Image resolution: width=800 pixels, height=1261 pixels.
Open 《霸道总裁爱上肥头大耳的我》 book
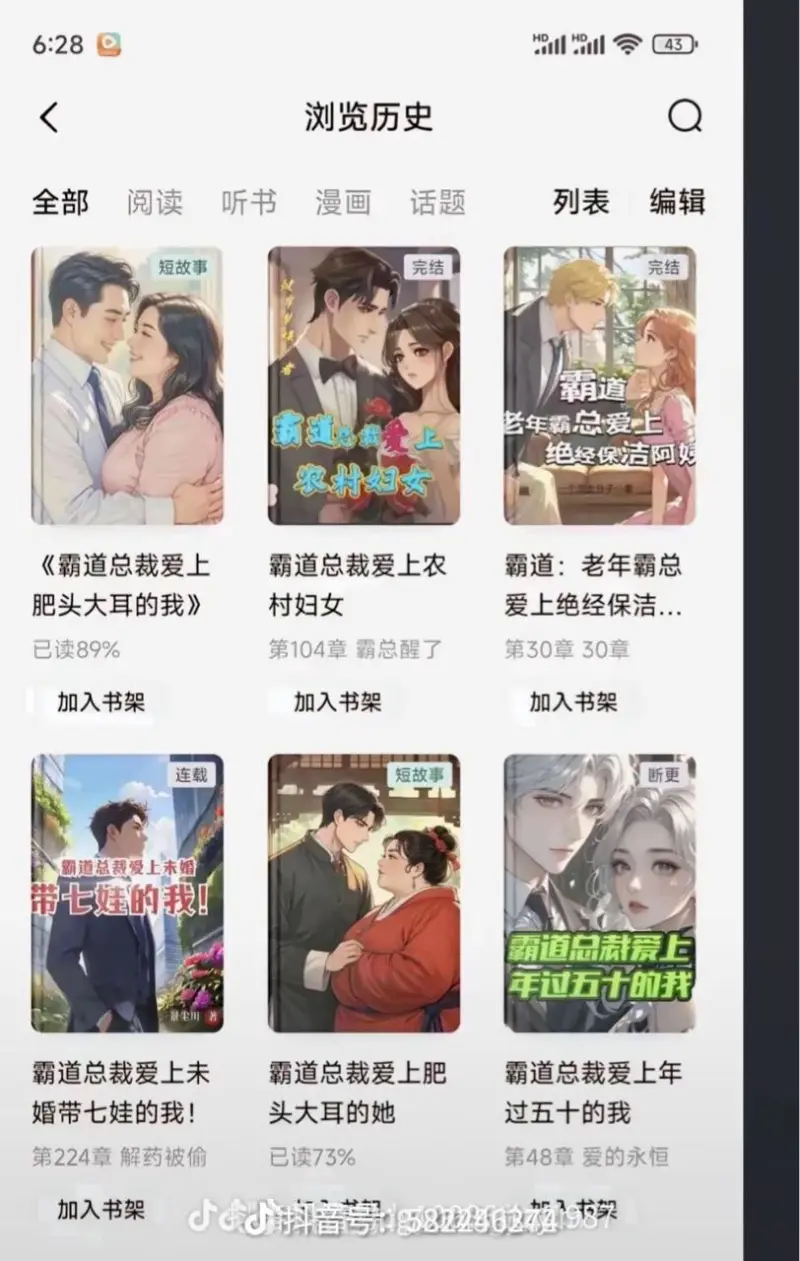(127, 386)
